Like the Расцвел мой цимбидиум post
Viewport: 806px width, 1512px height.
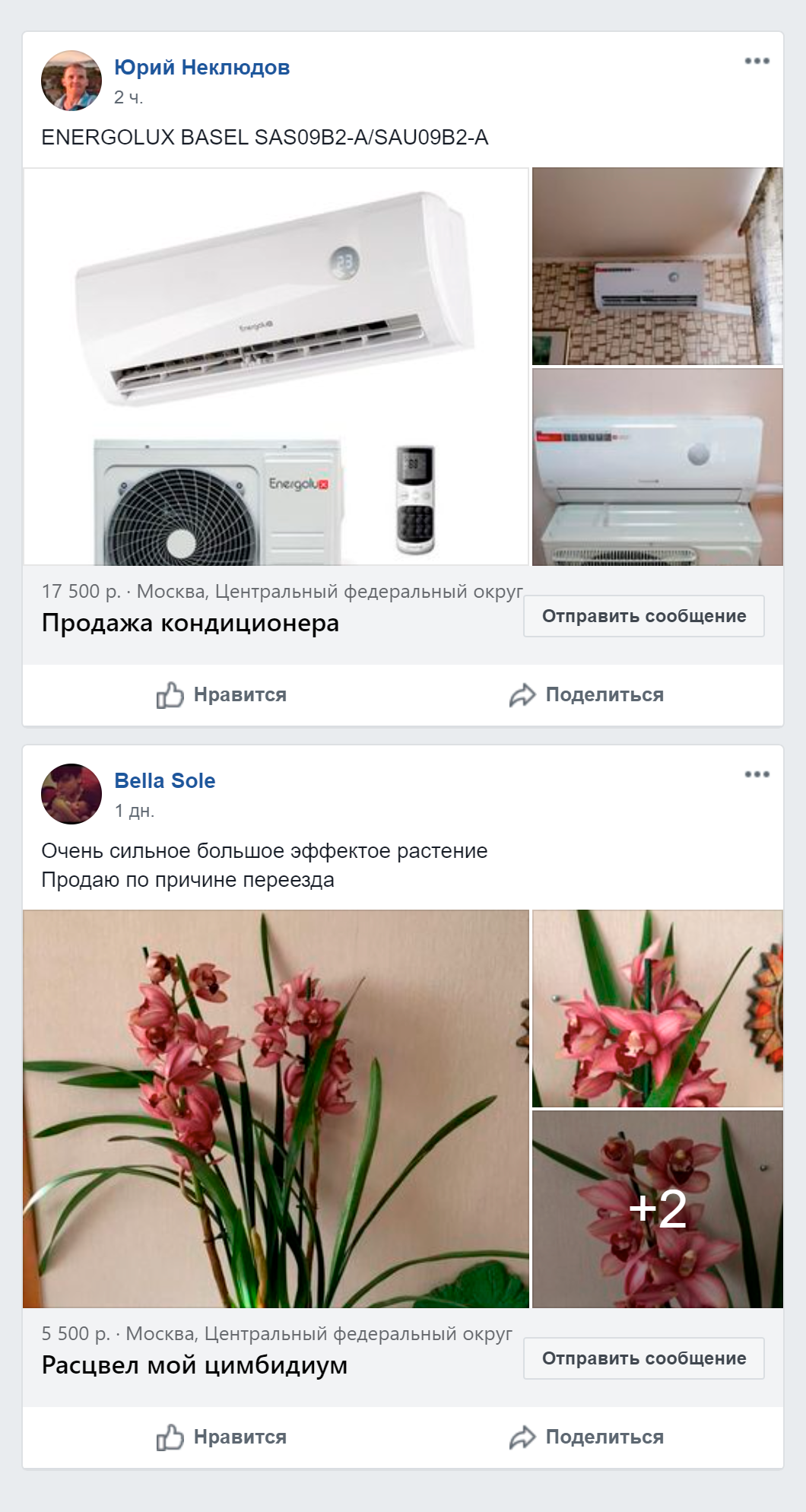click(221, 1437)
